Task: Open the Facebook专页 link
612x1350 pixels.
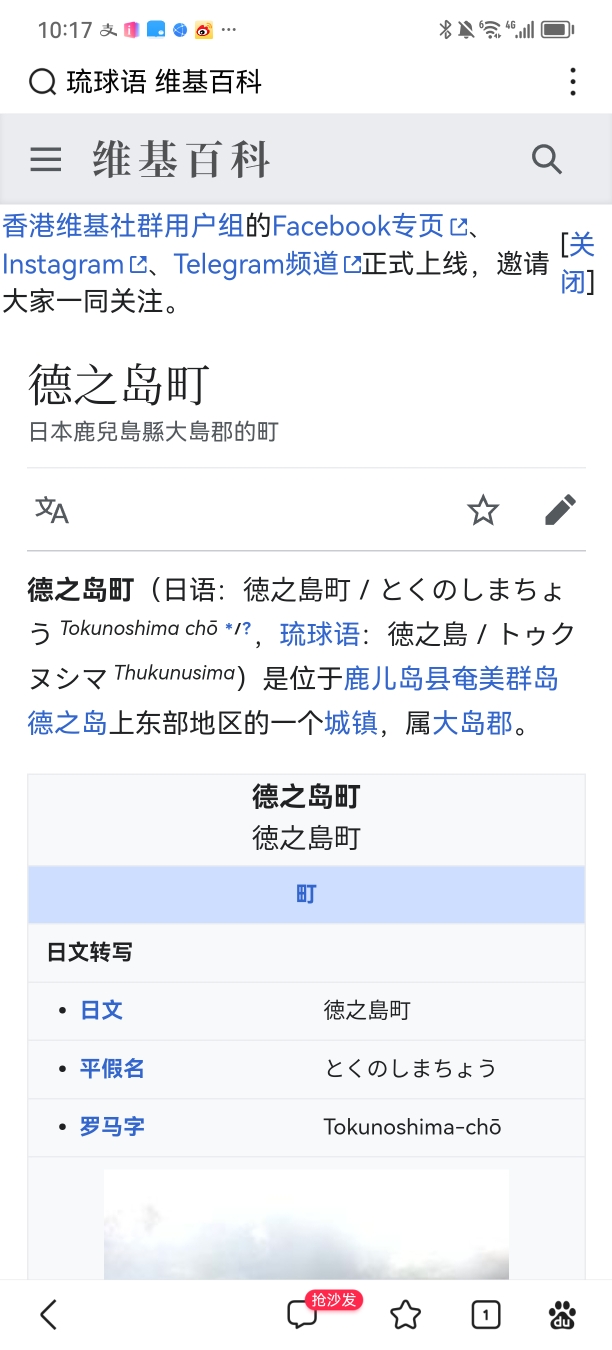Action: coord(360,226)
